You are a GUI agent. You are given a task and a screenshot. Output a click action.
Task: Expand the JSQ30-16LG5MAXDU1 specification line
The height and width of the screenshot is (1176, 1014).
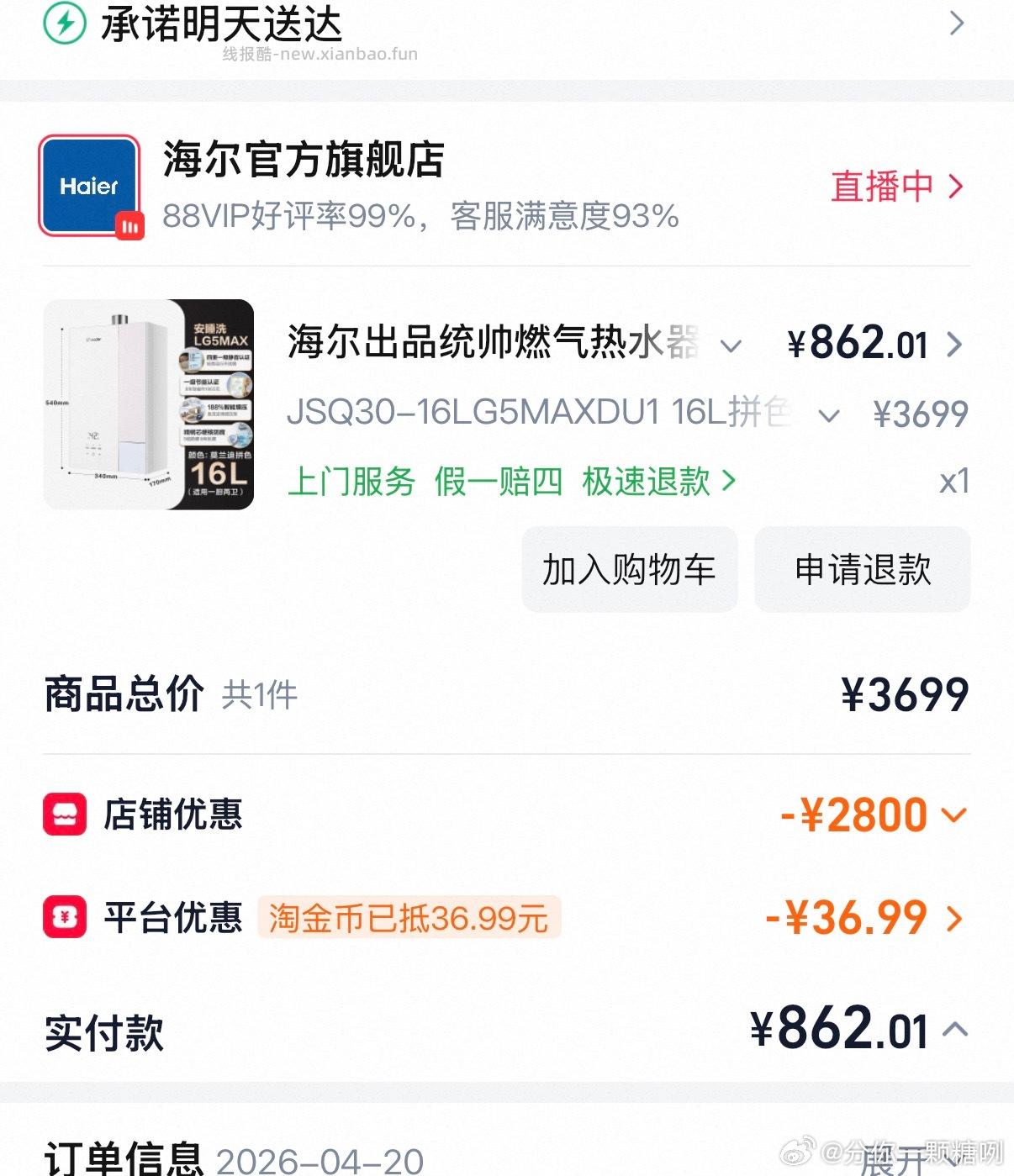click(828, 414)
